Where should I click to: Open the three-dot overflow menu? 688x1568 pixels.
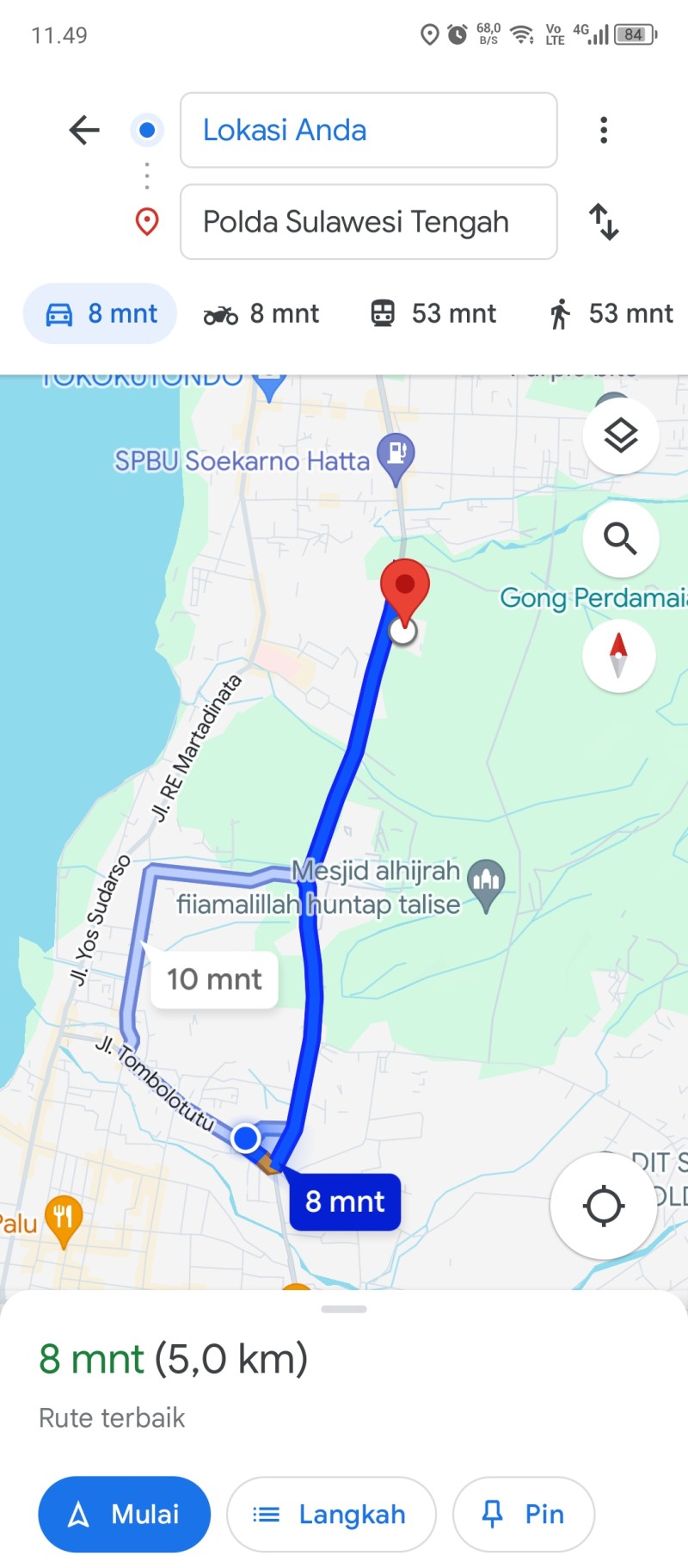(x=604, y=130)
